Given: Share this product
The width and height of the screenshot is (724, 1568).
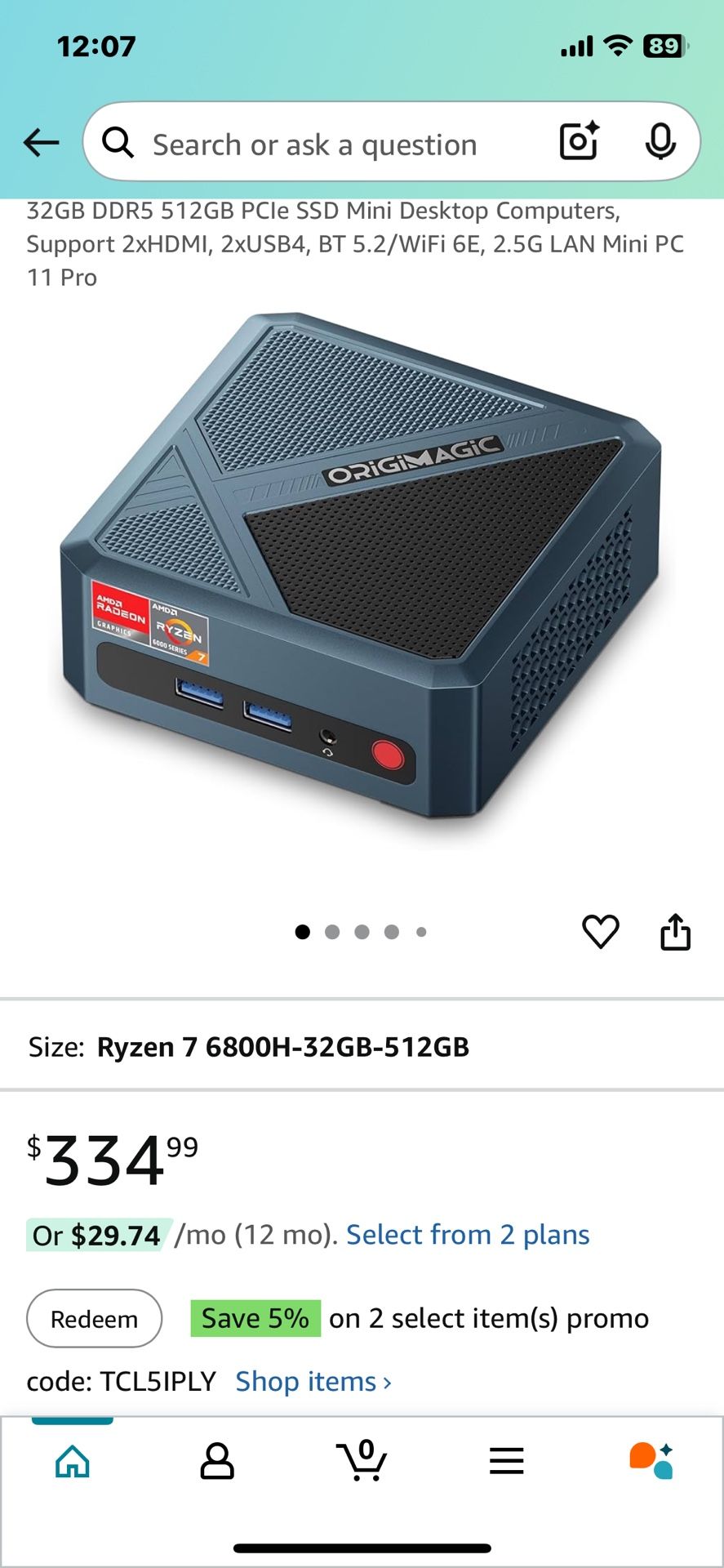Looking at the screenshot, I should [x=675, y=932].
